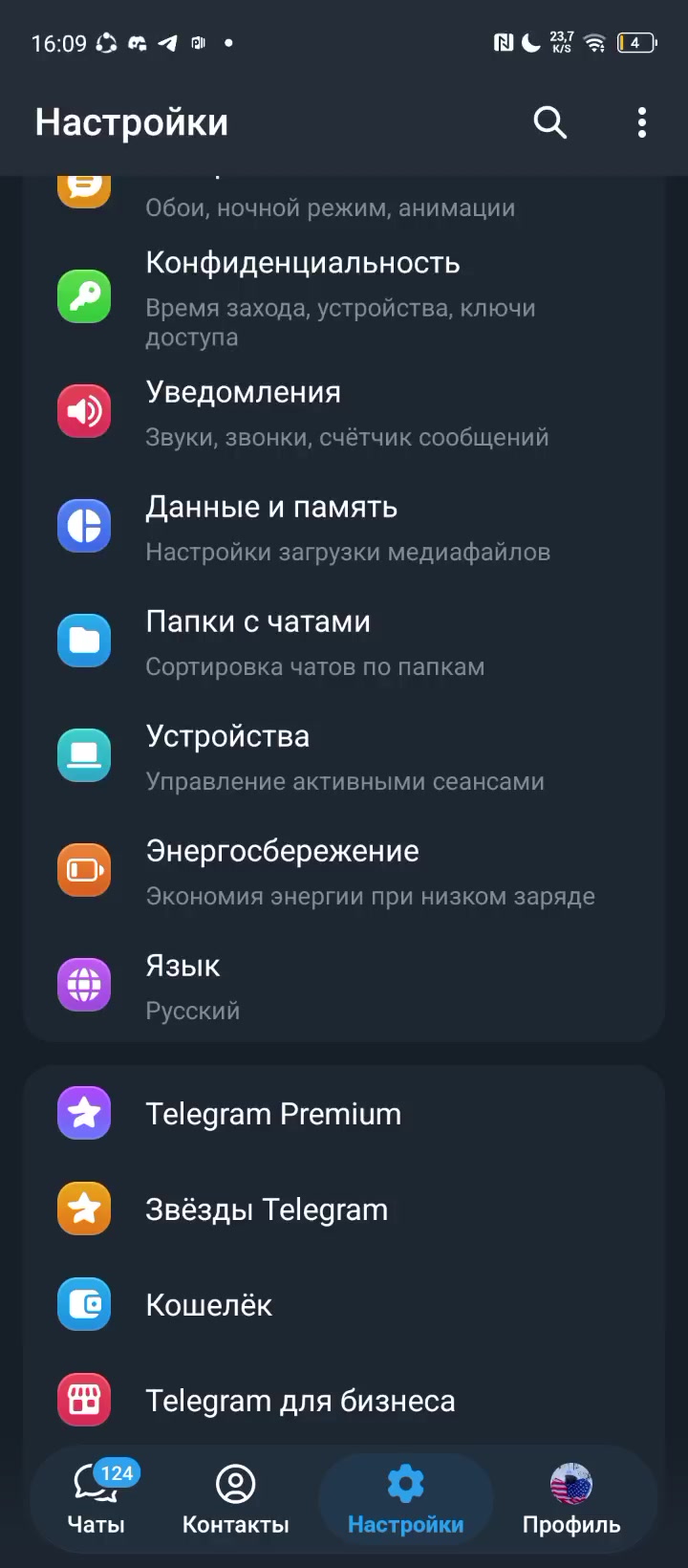The width and height of the screenshot is (688, 1568).
Task: Change the Язык setting
Action: click(344, 985)
